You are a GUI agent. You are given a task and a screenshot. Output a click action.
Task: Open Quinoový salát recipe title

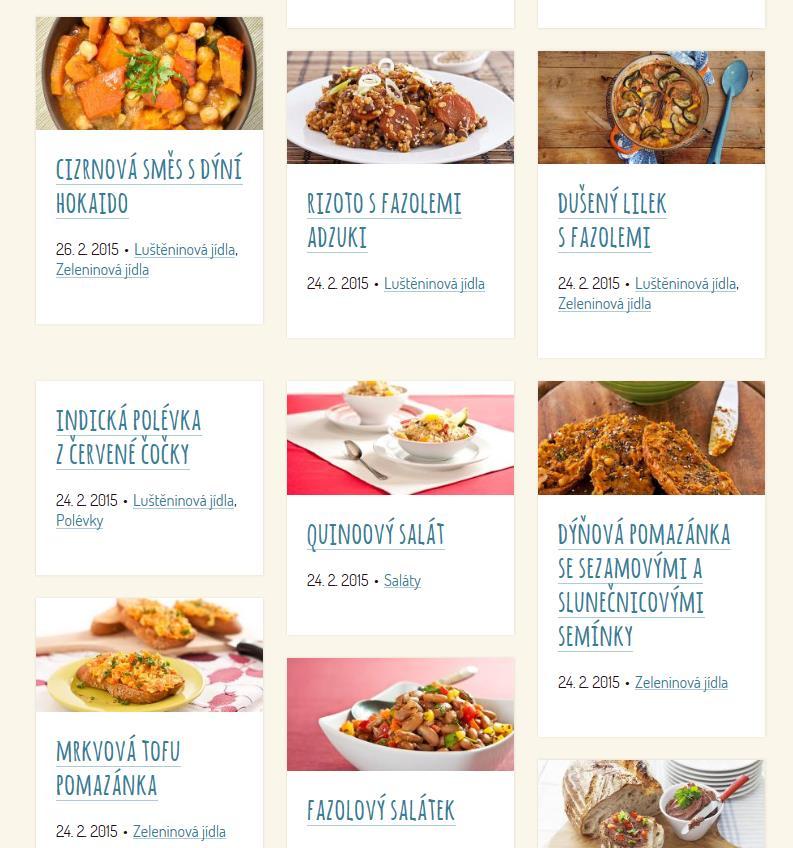click(x=375, y=535)
